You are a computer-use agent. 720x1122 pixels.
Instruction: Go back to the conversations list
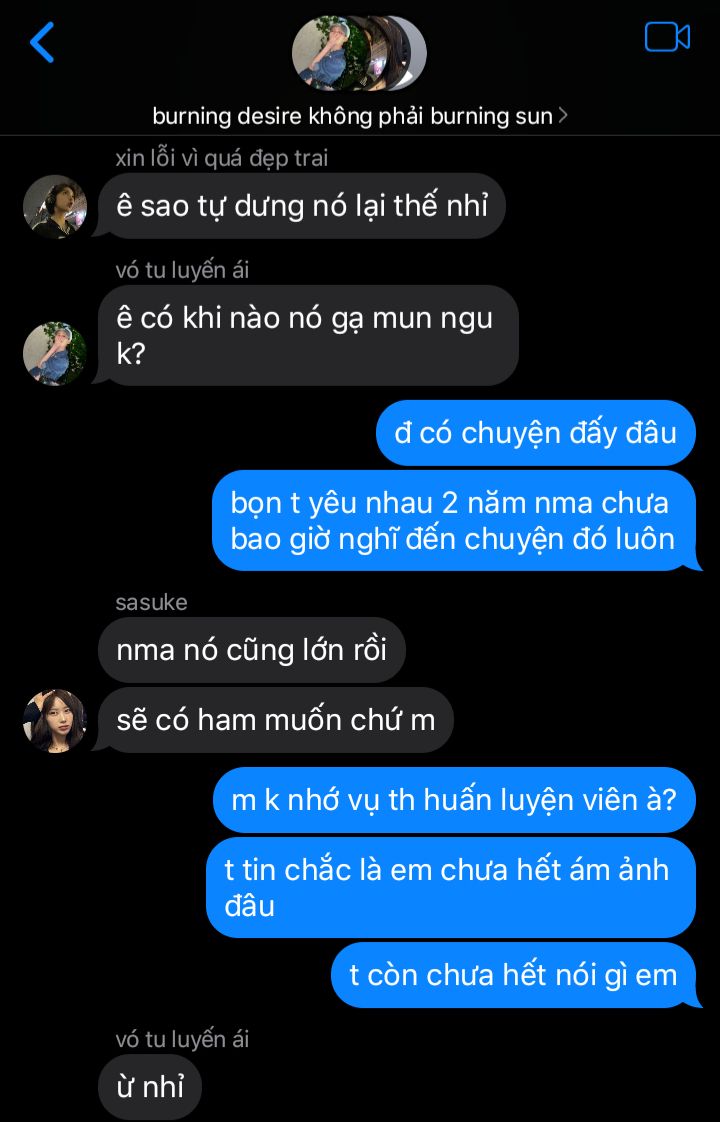coord(42,42)
